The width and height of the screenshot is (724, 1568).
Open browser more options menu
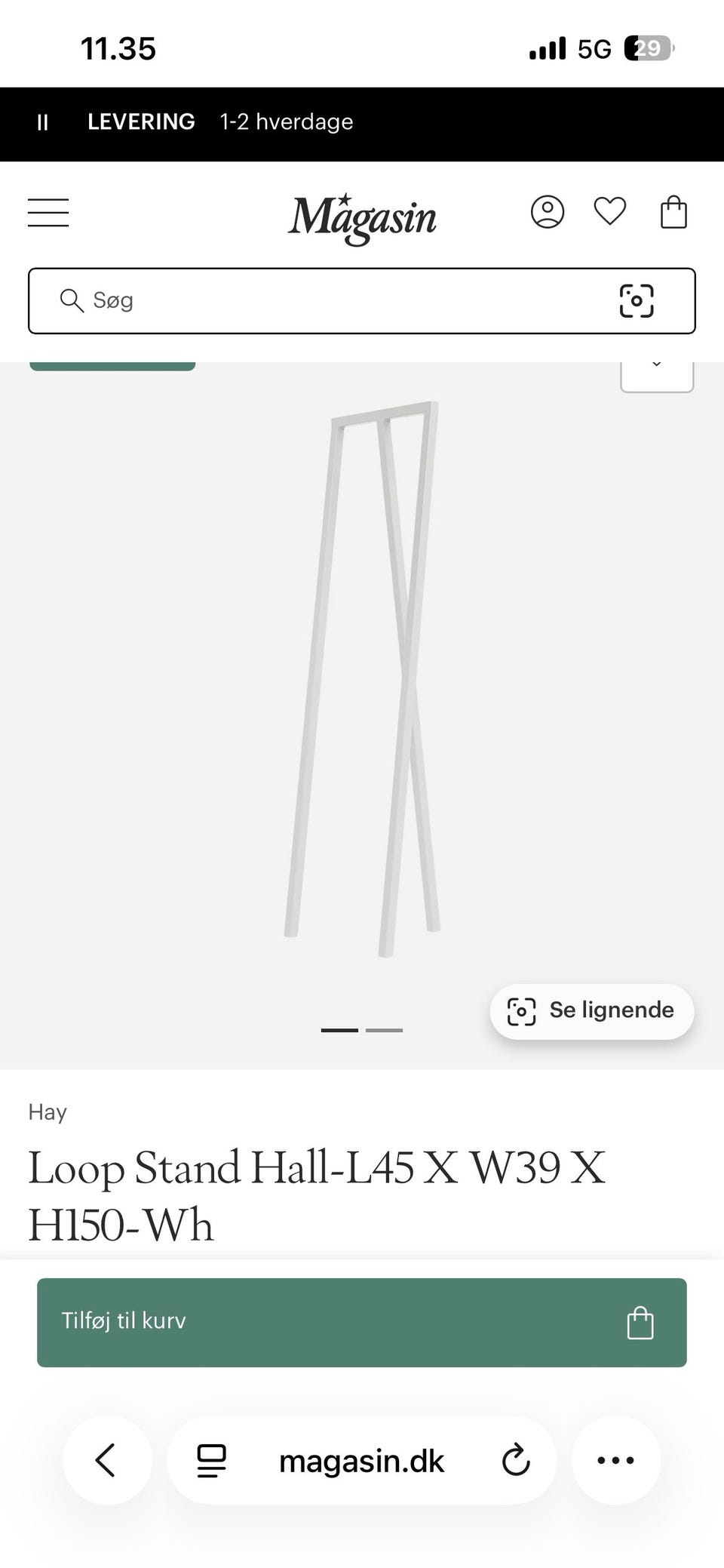coord(615,1460)
